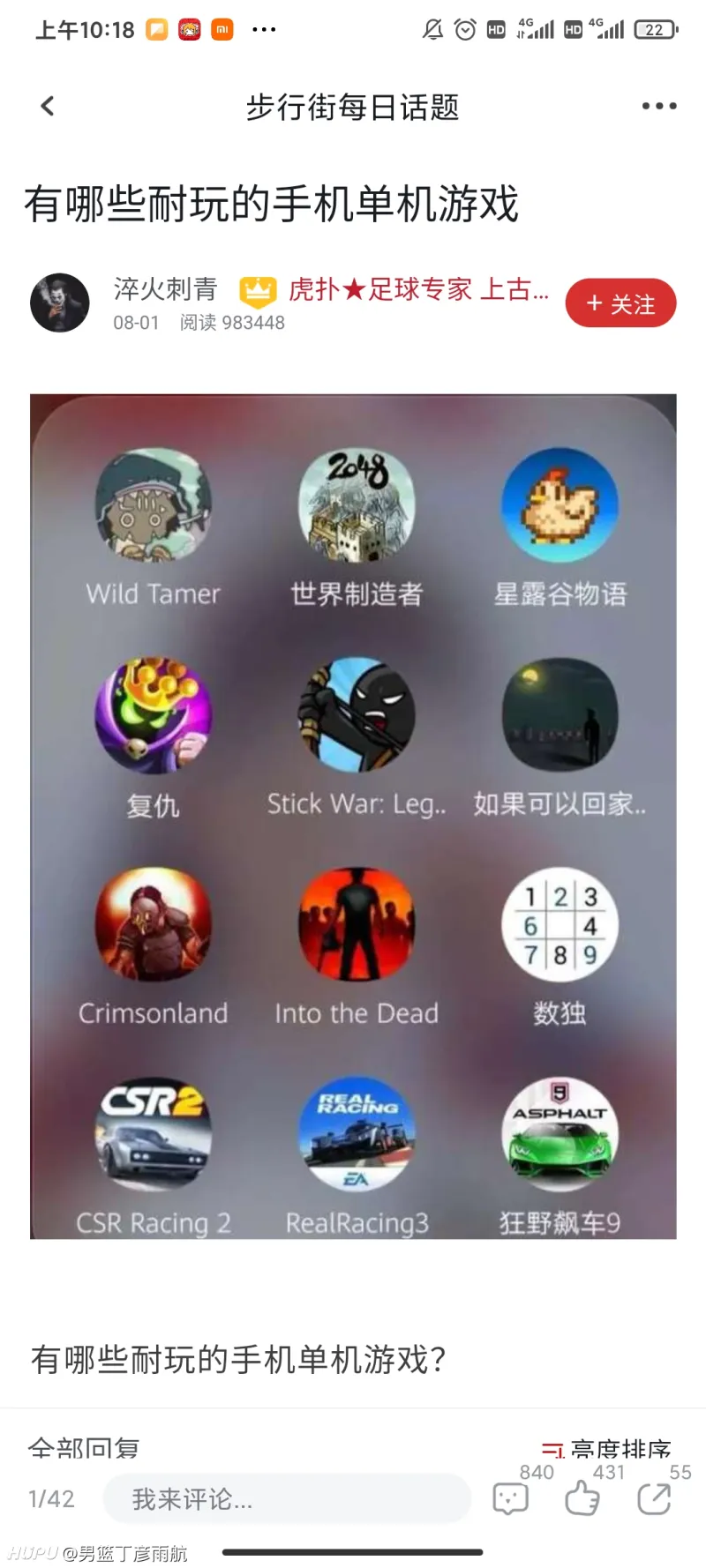Share this post
Image resolution: width=706 pixels, height=1568 pixels.
[x=654, y=1498]
